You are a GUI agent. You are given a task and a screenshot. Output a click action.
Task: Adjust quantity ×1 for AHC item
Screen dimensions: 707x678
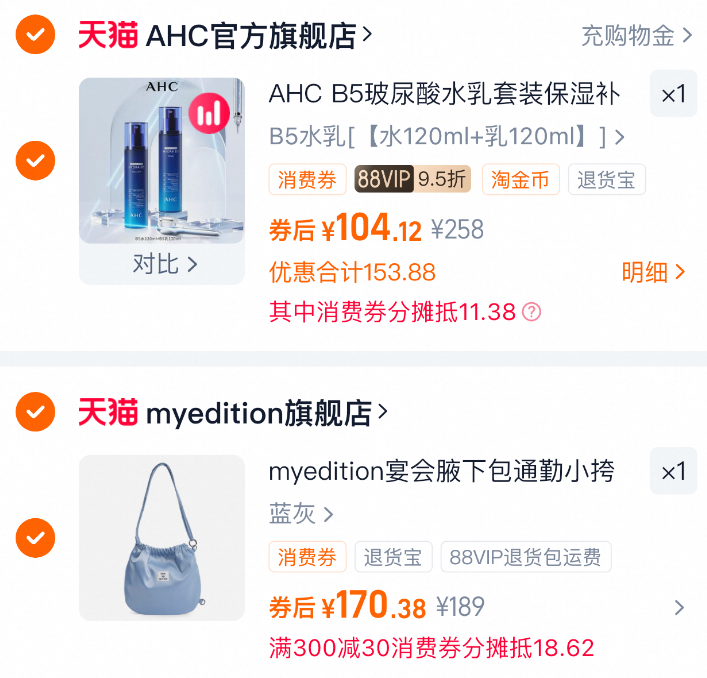pos(673,95)
